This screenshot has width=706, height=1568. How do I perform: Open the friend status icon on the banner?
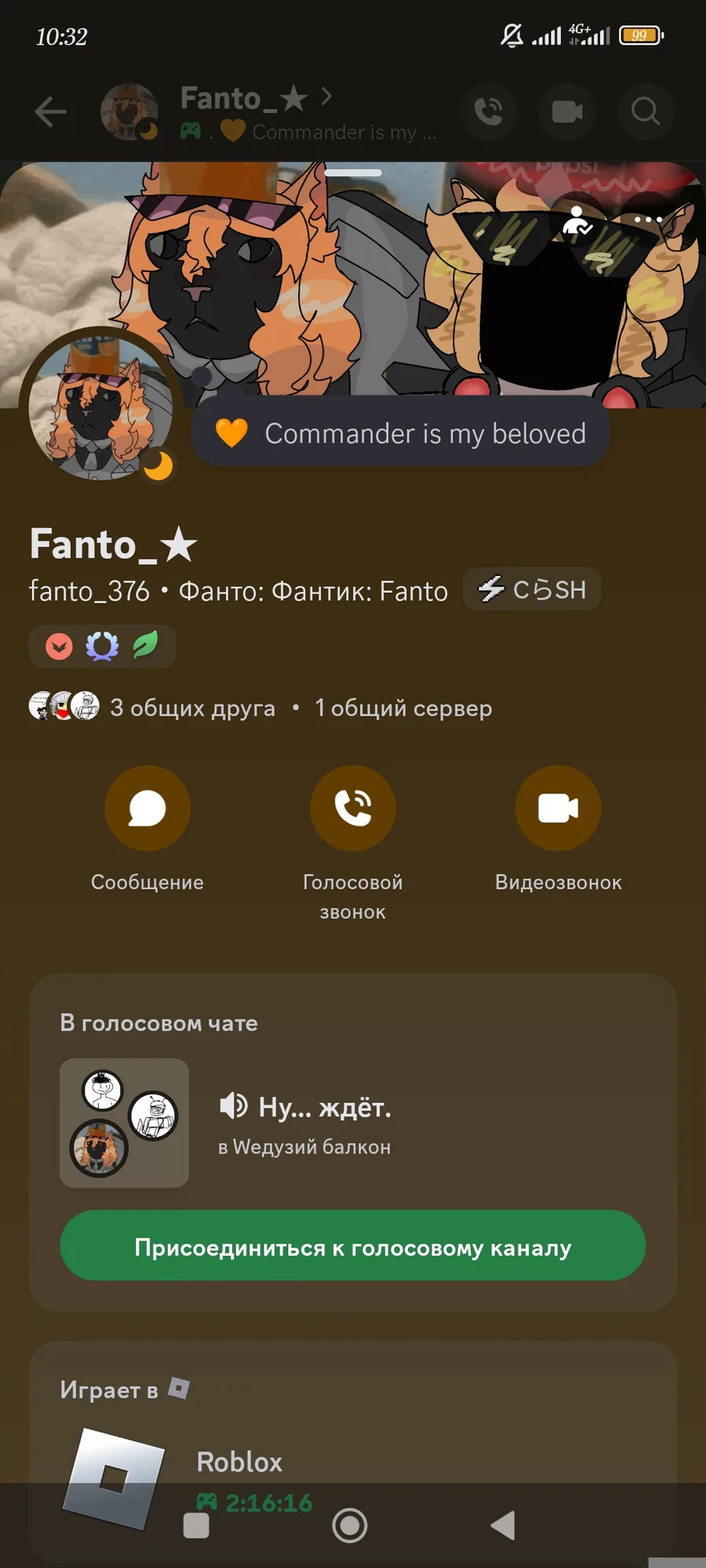(x=577, y=221)
